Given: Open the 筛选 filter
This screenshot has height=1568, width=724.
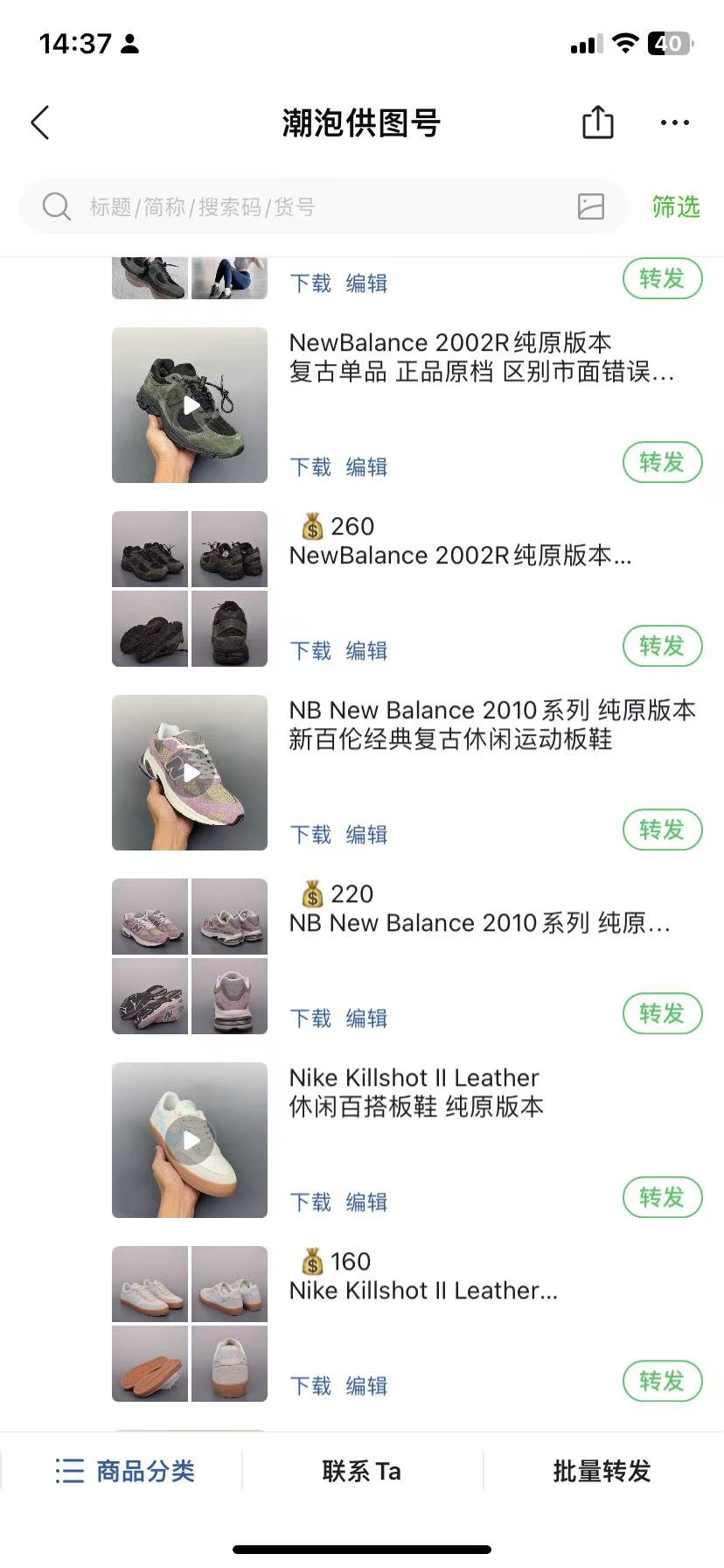Looking at the screenshot, I should coord(676,207).
